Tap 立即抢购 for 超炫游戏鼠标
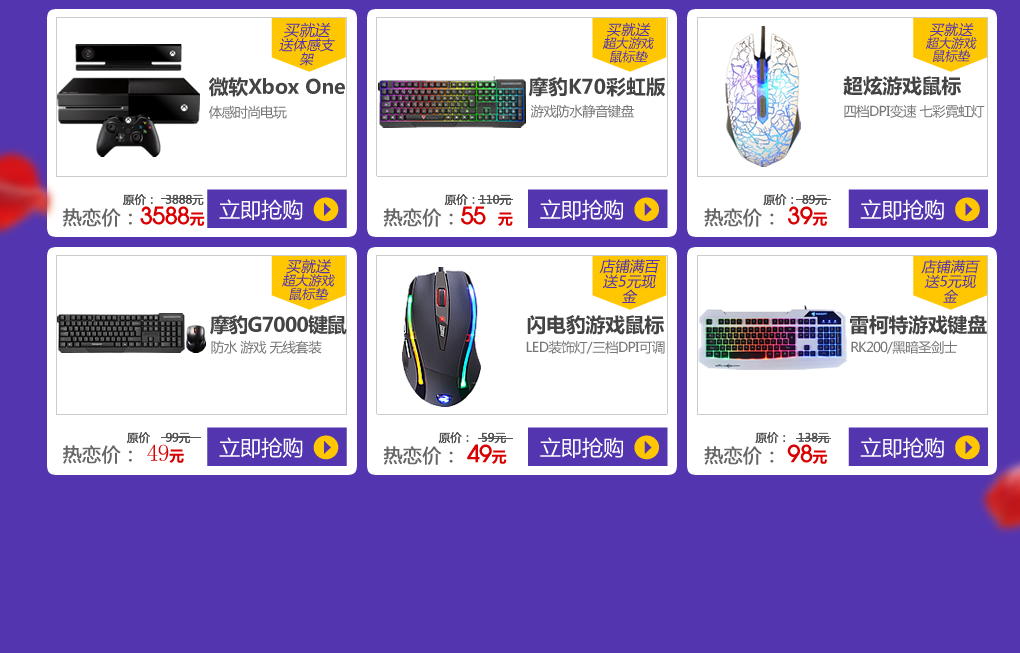This screenshot has height=653, width=1020. (x=918, y=209)
